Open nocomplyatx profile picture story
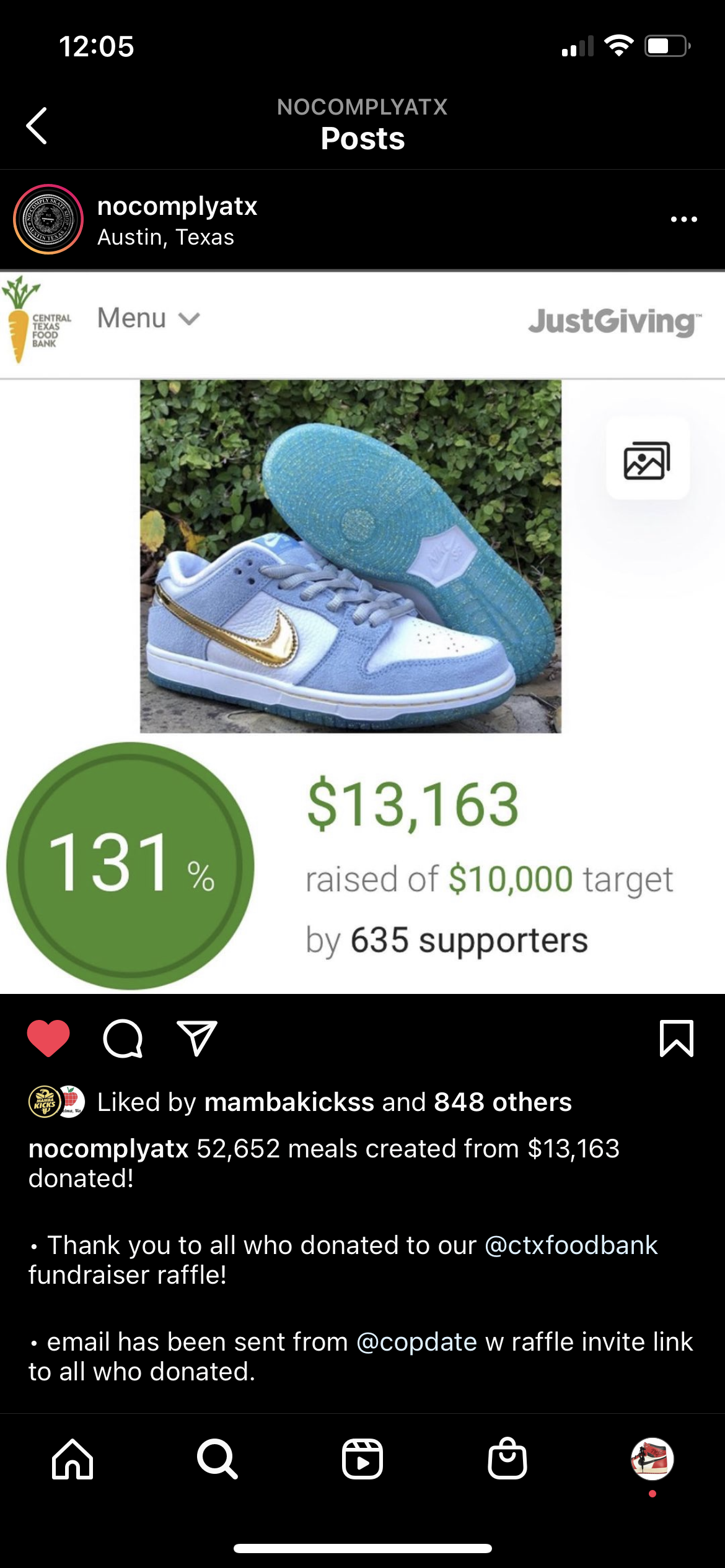 [x=48, y=219]
